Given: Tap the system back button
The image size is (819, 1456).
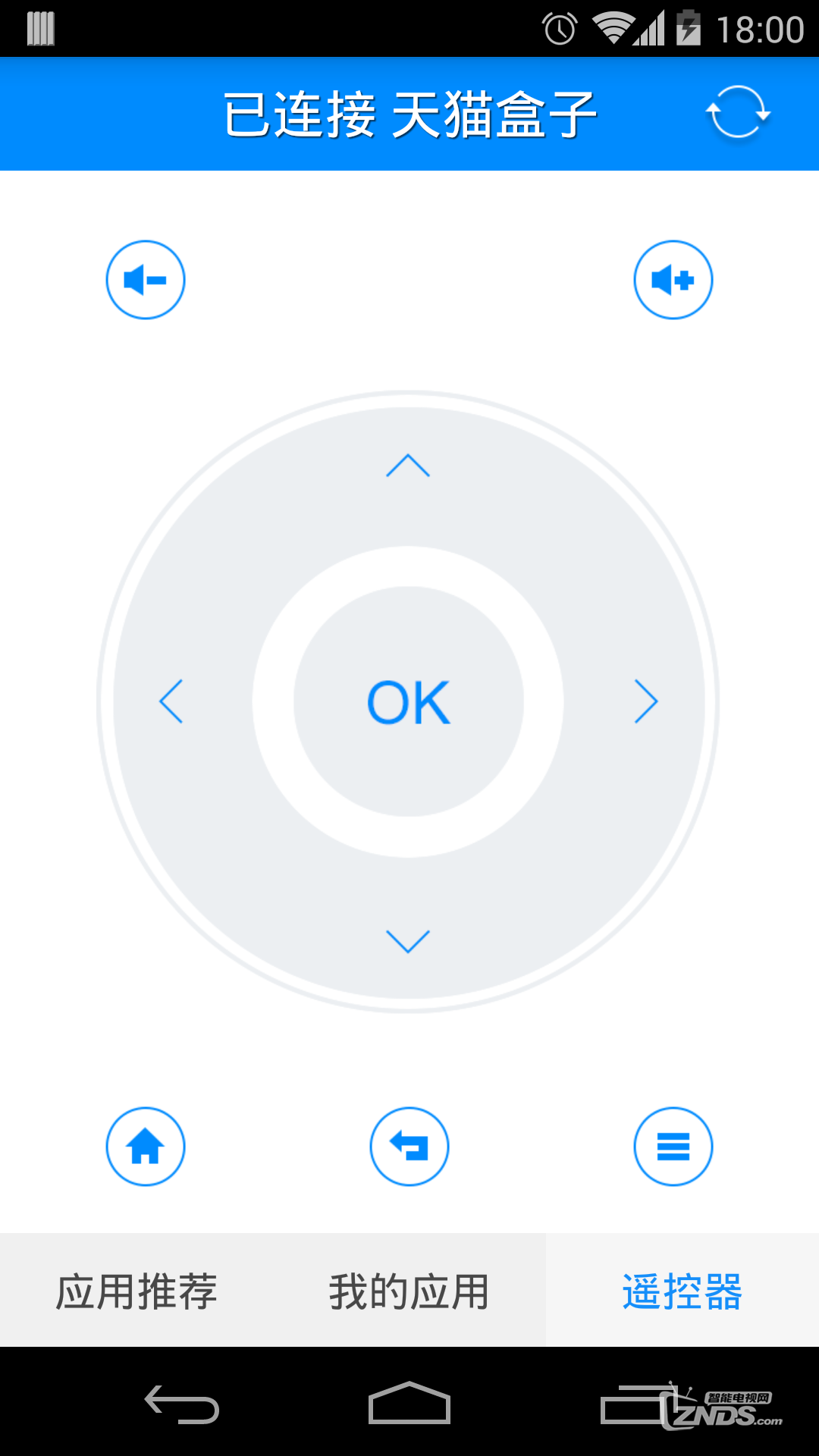Looking at the screenshot, I should (182, 1404).
